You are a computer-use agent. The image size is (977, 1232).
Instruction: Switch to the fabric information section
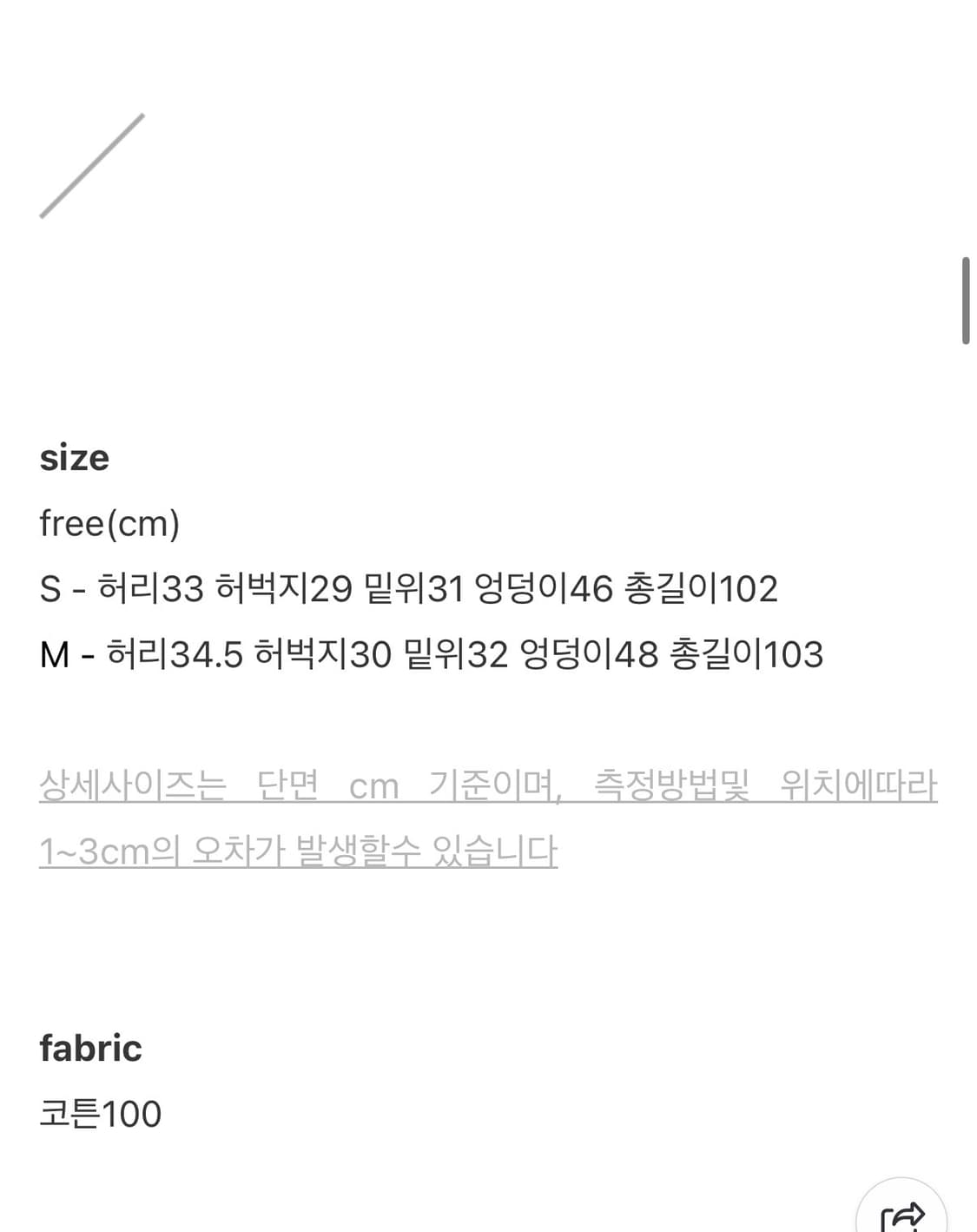click(89, 1048)
